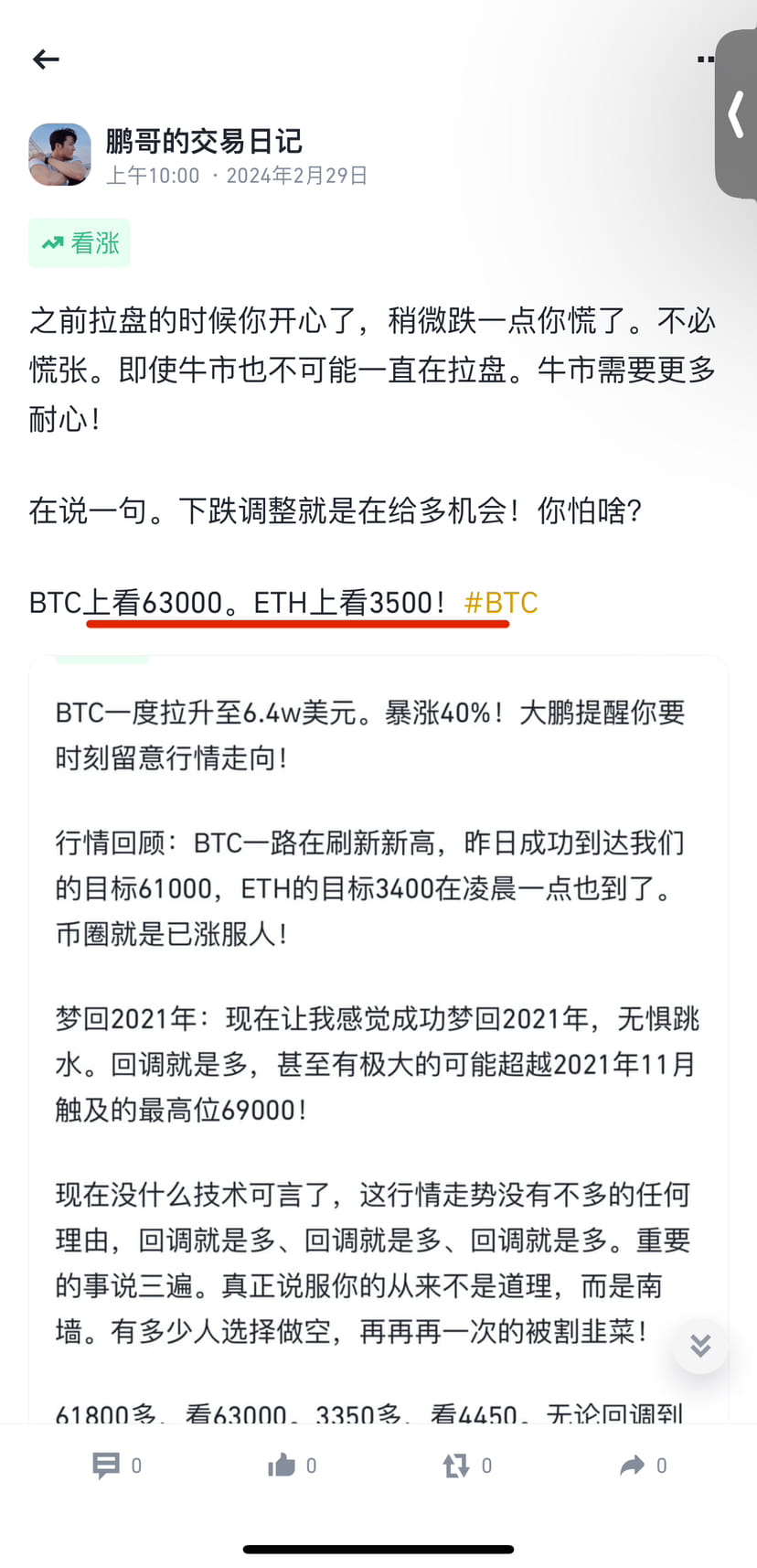Click the green trend-up arrow in 看涨 badge
The height and width of the screenshot is (1568, 757).
[52, 242]
